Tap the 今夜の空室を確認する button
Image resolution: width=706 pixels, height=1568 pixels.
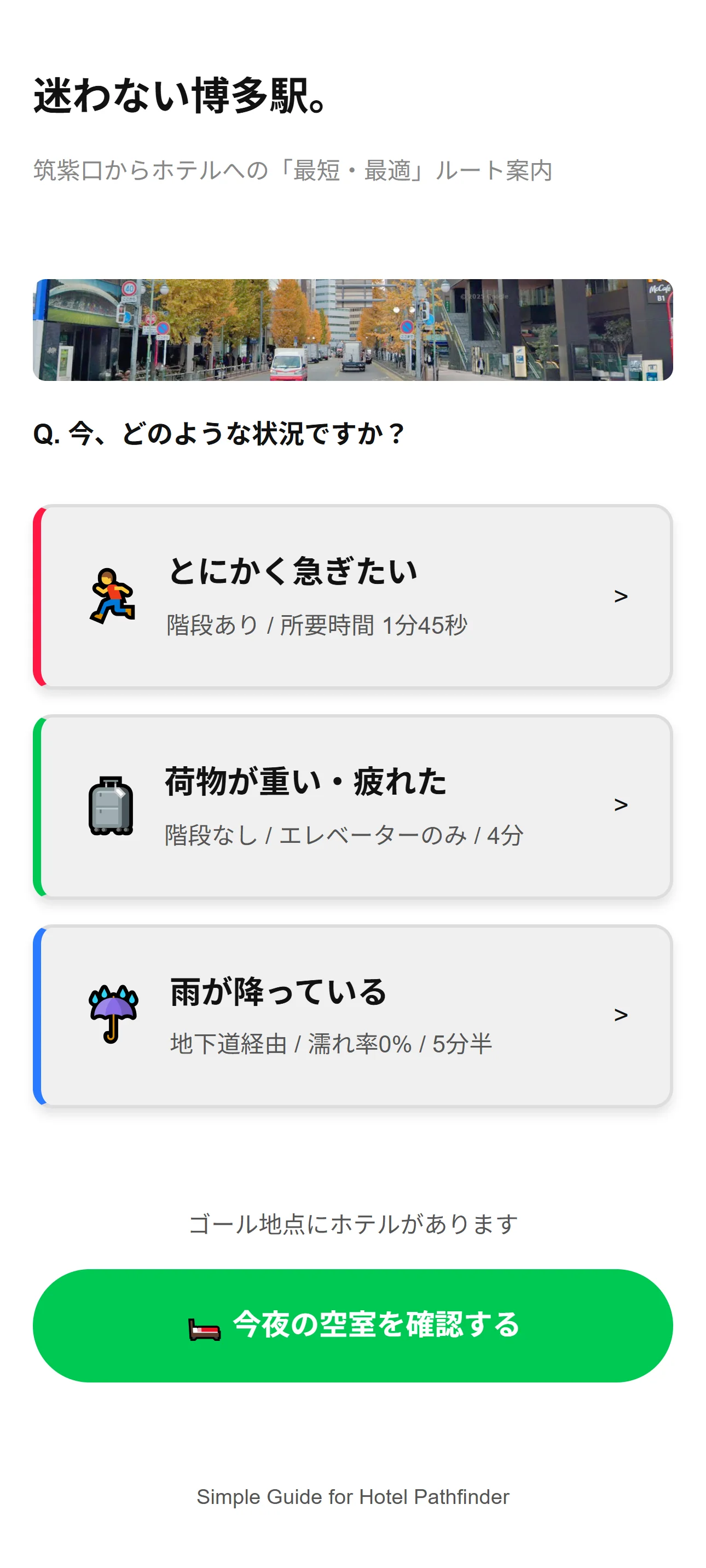pyautogui.click(x=353, y=1325)
